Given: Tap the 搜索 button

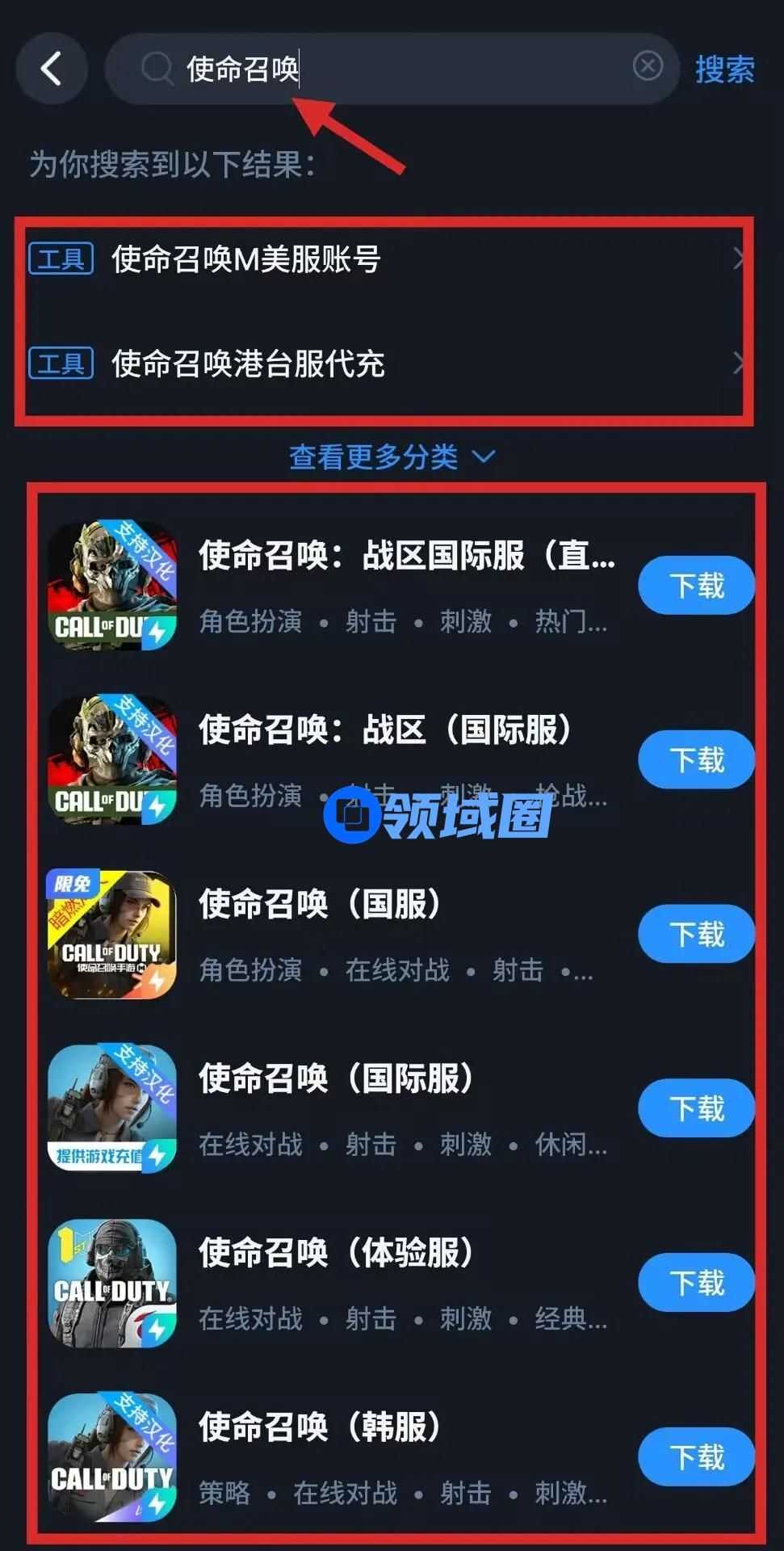Looking at the screenshot, I should [724, 69].
